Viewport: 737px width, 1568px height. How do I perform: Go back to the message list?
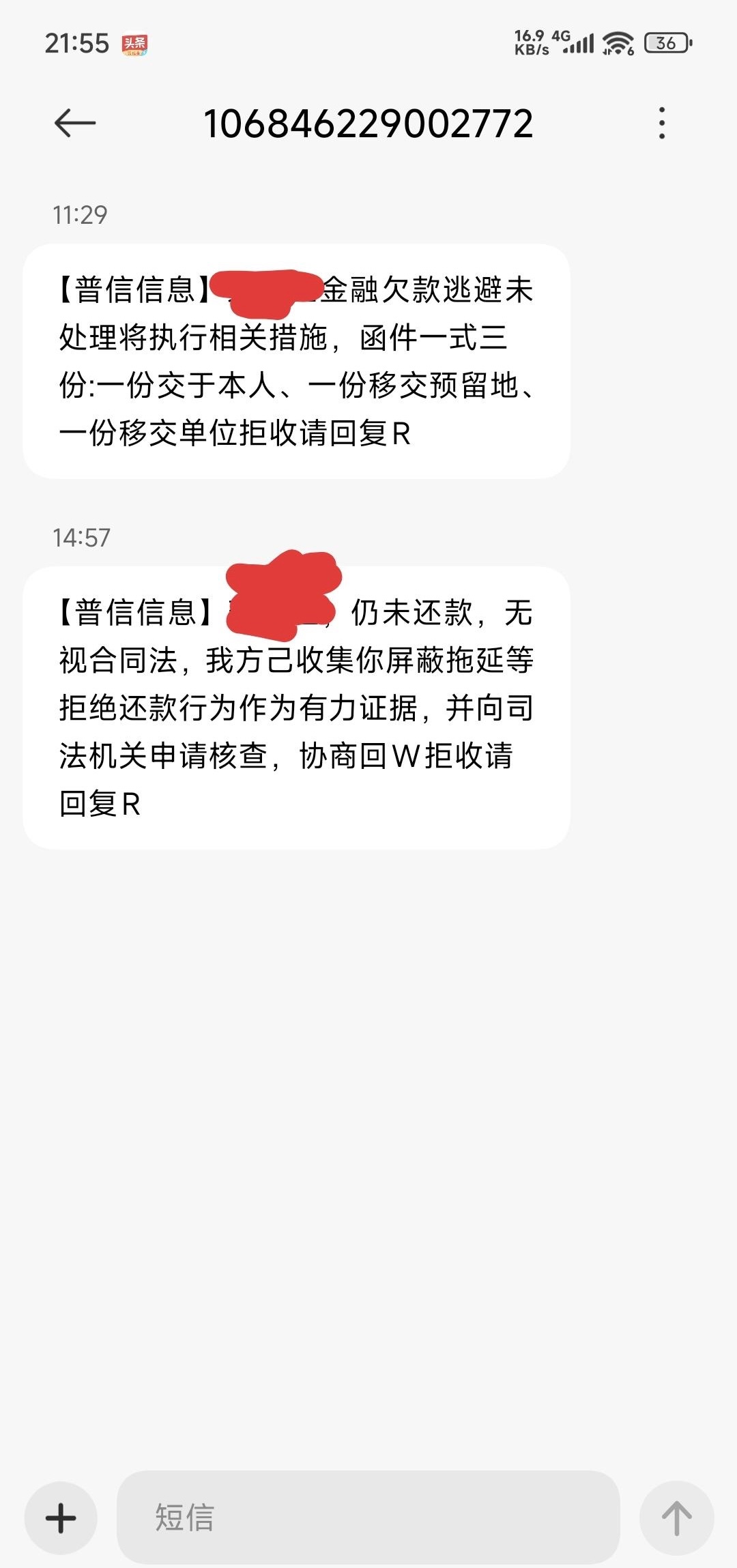point(74,124)
